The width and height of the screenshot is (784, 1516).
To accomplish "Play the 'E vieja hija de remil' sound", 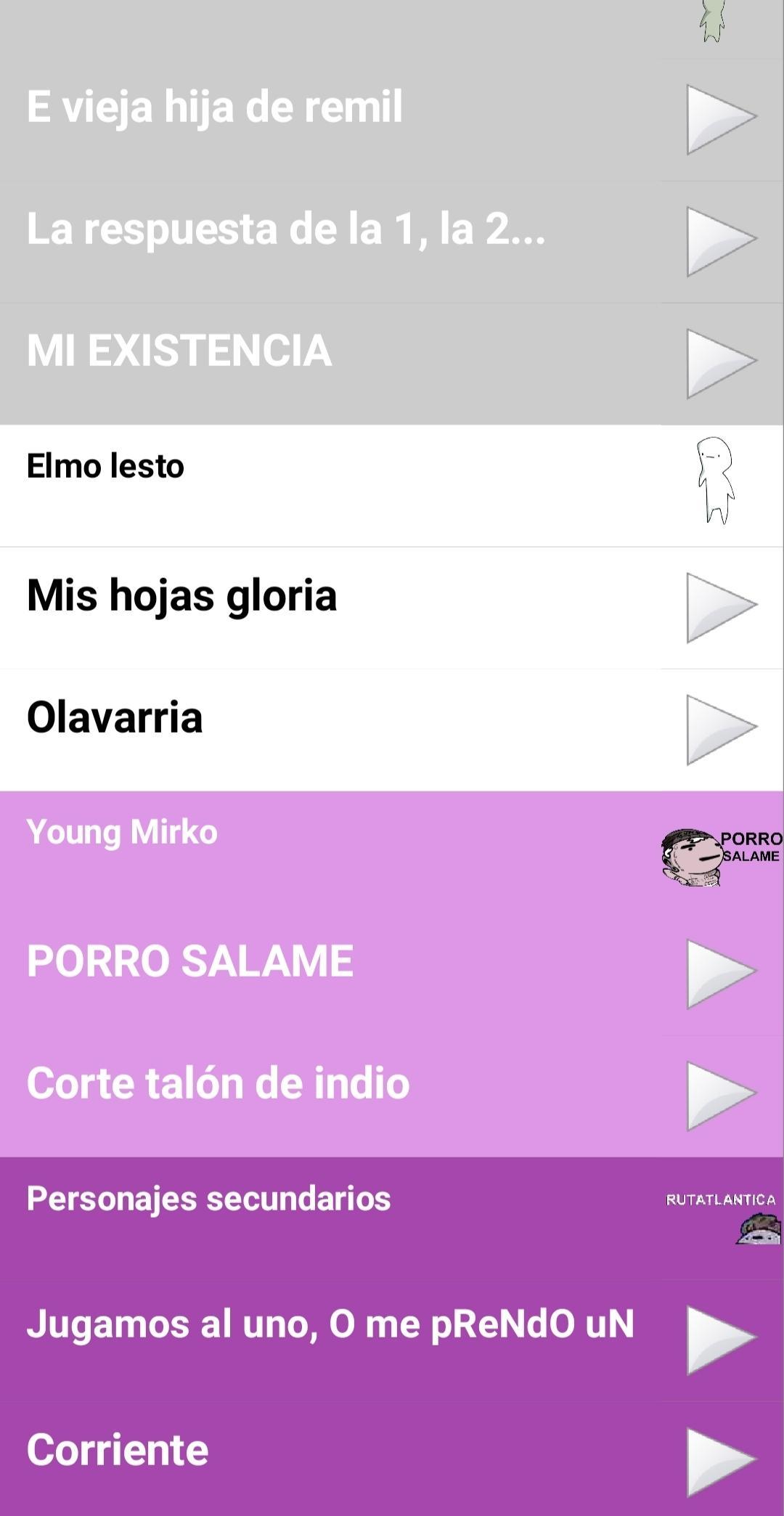I will 721,120.
